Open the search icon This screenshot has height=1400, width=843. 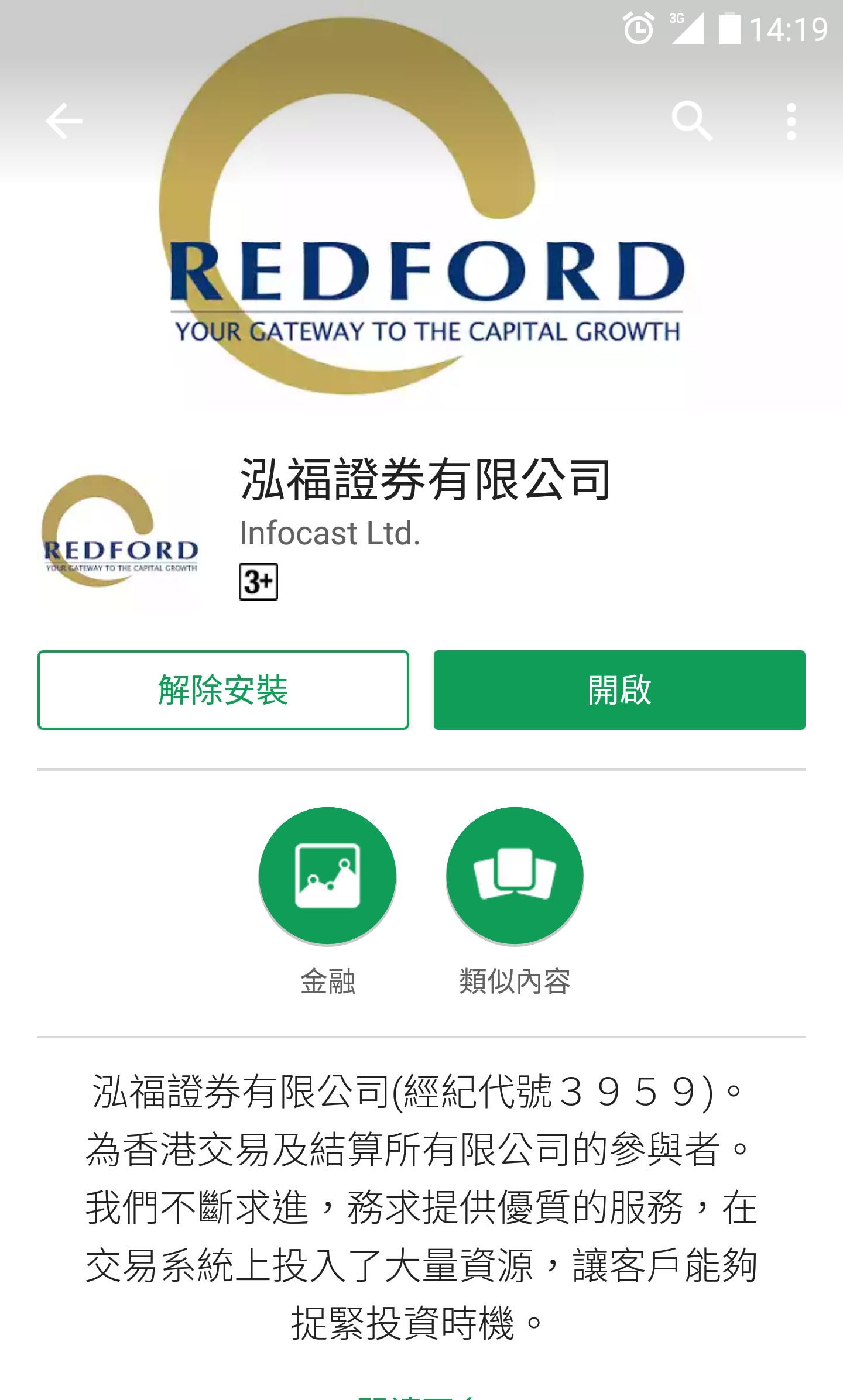692,121
